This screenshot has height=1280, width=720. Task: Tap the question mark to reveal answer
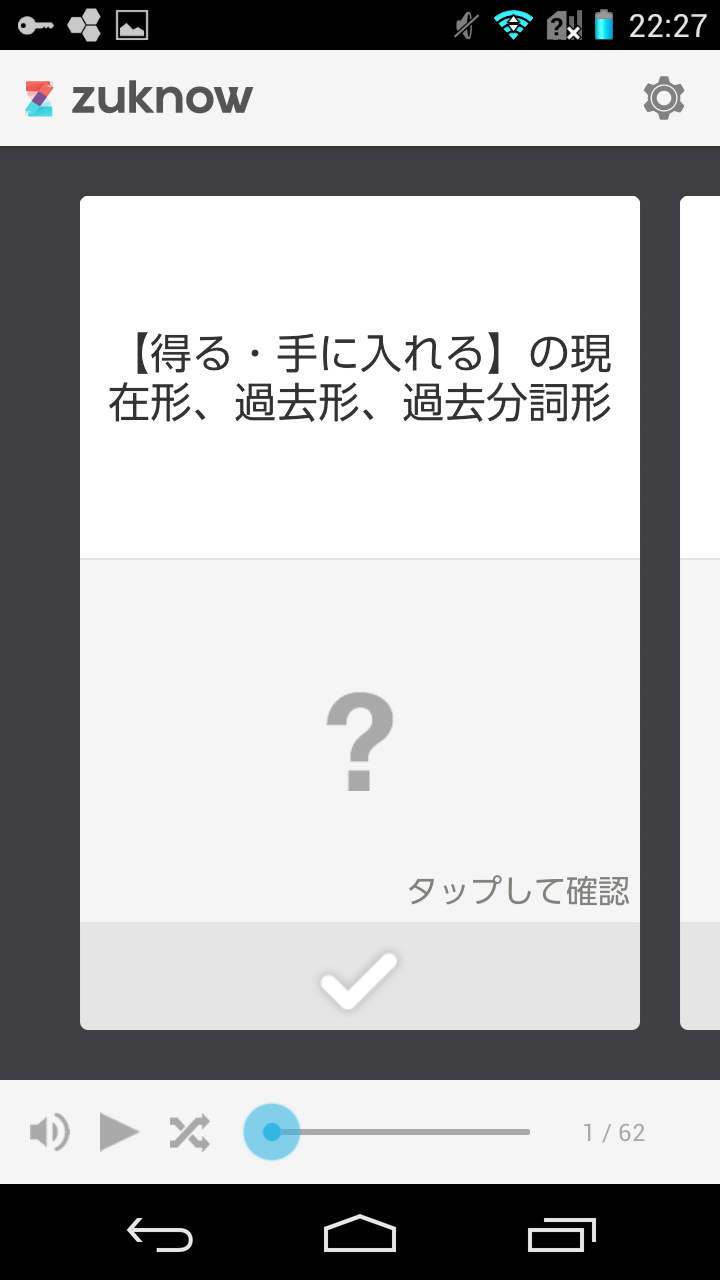(360, 742)
